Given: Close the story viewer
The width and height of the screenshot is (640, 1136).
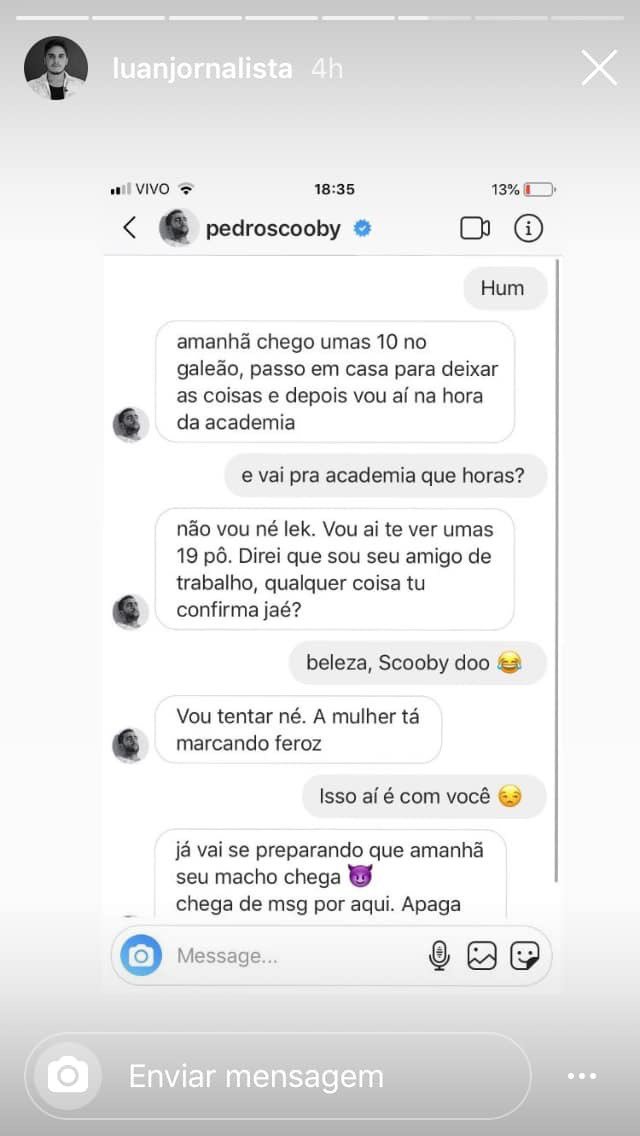Looking at the screenshot, I should tap(599, 68).
